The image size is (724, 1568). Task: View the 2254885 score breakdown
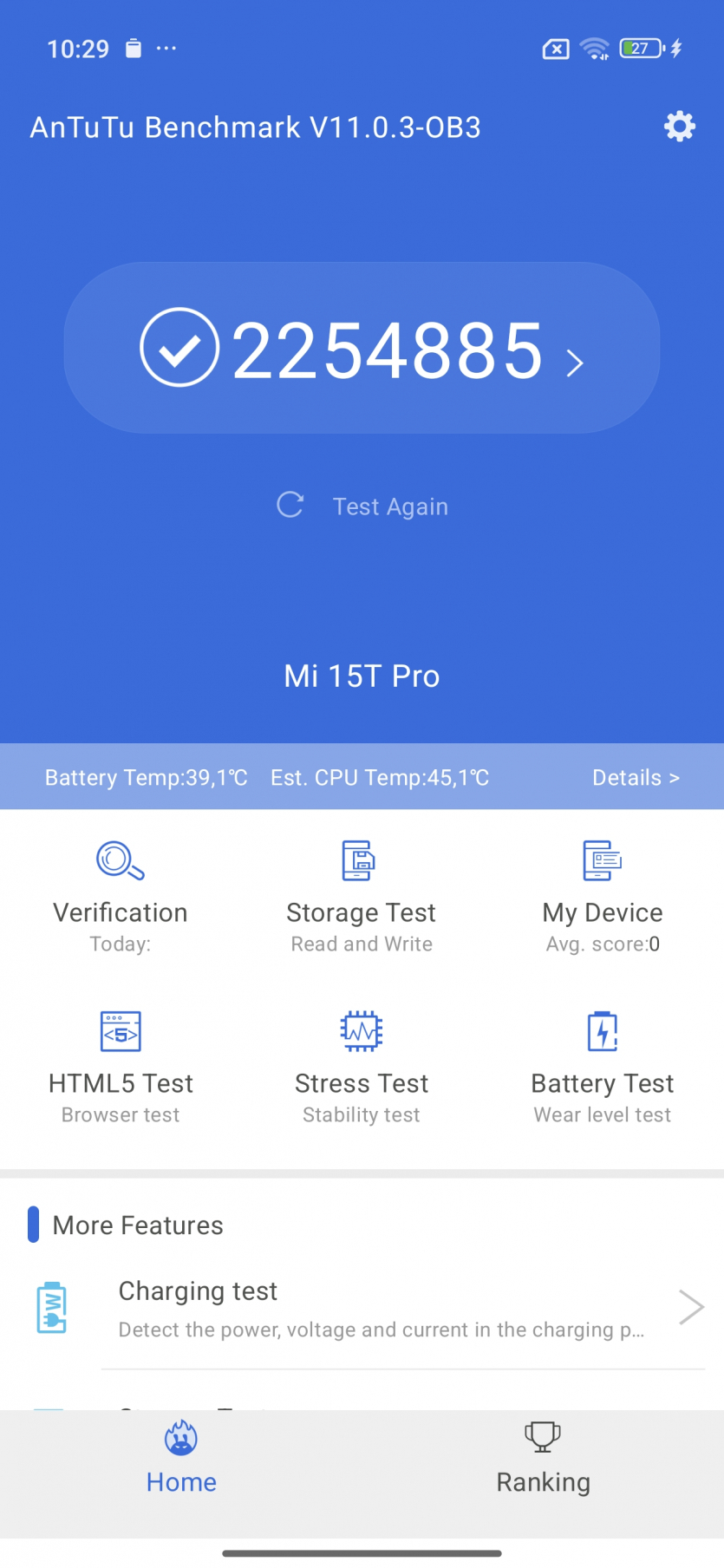362,349
